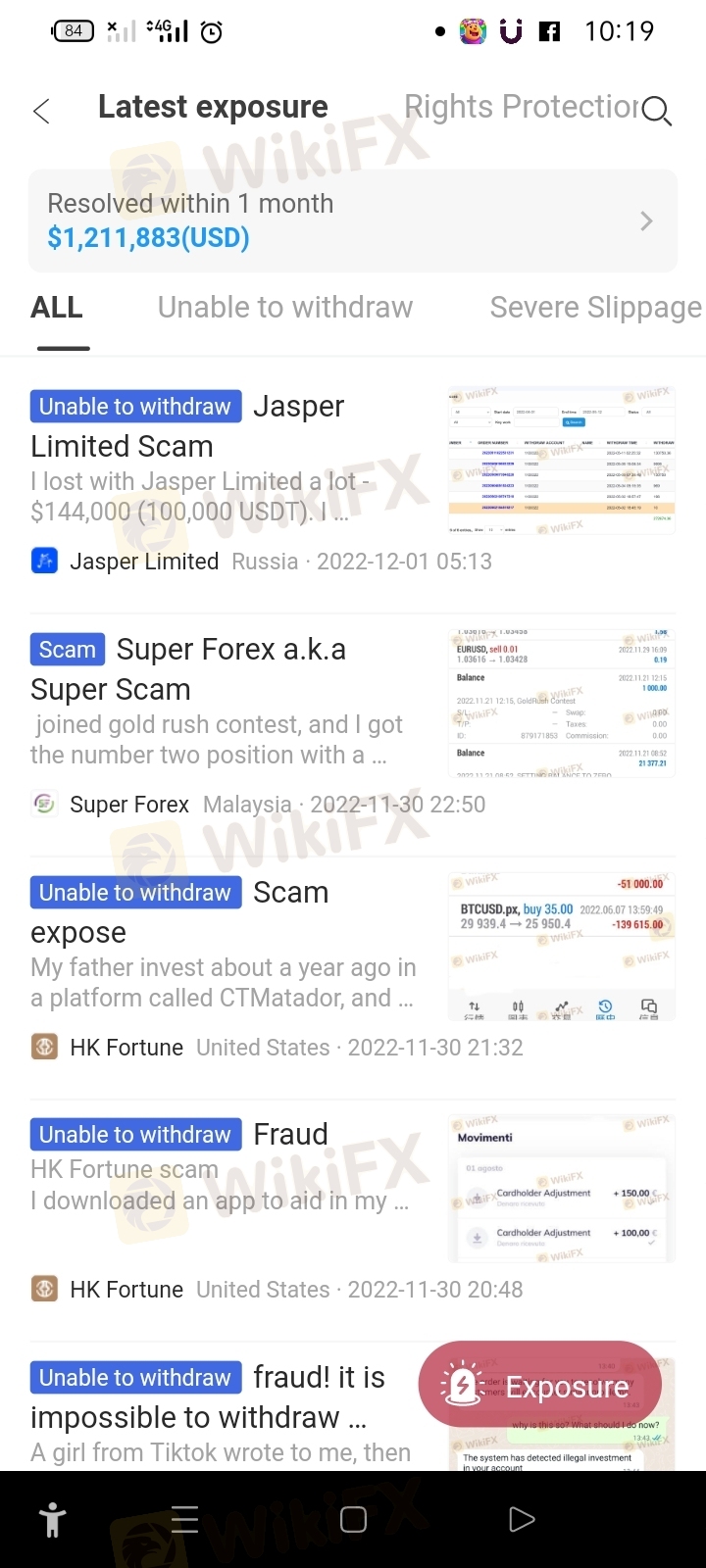This screenshot has height=1568, width=706.
Task: Go back using the top-left arrow
Action: pyautogui.click(x=41, y=111)
